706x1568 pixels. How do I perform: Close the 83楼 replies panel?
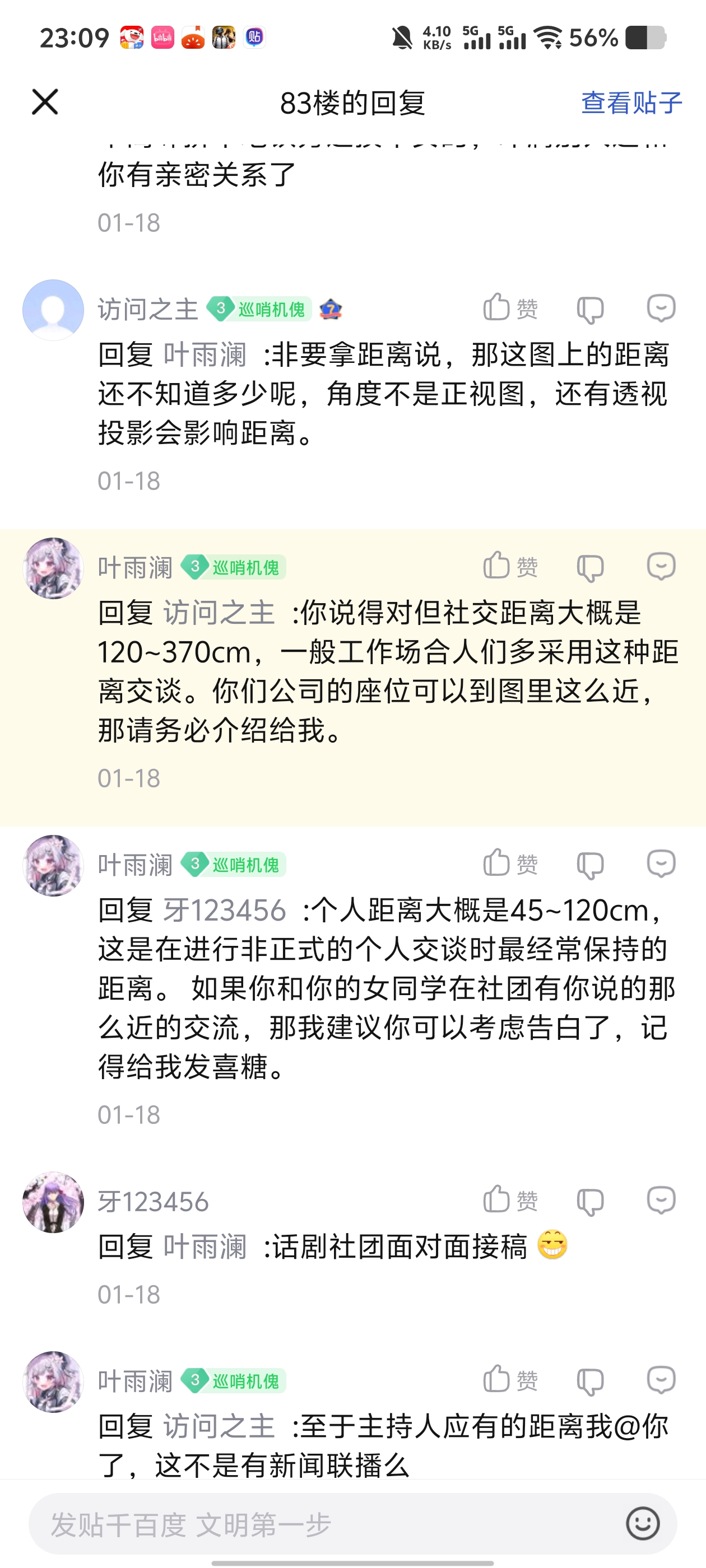[44, 102]
